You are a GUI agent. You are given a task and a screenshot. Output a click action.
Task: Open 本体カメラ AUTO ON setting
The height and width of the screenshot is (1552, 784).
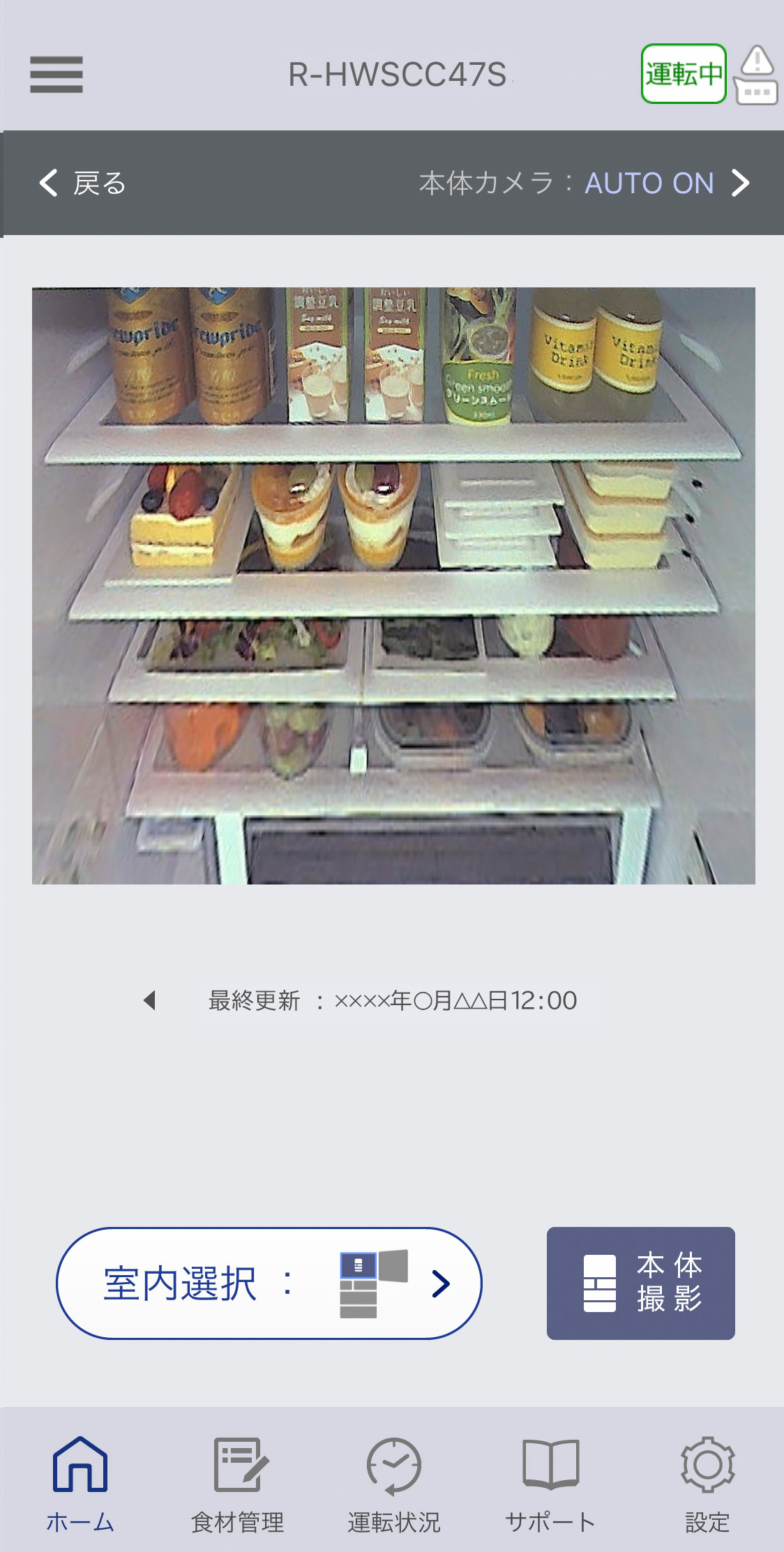585,183
